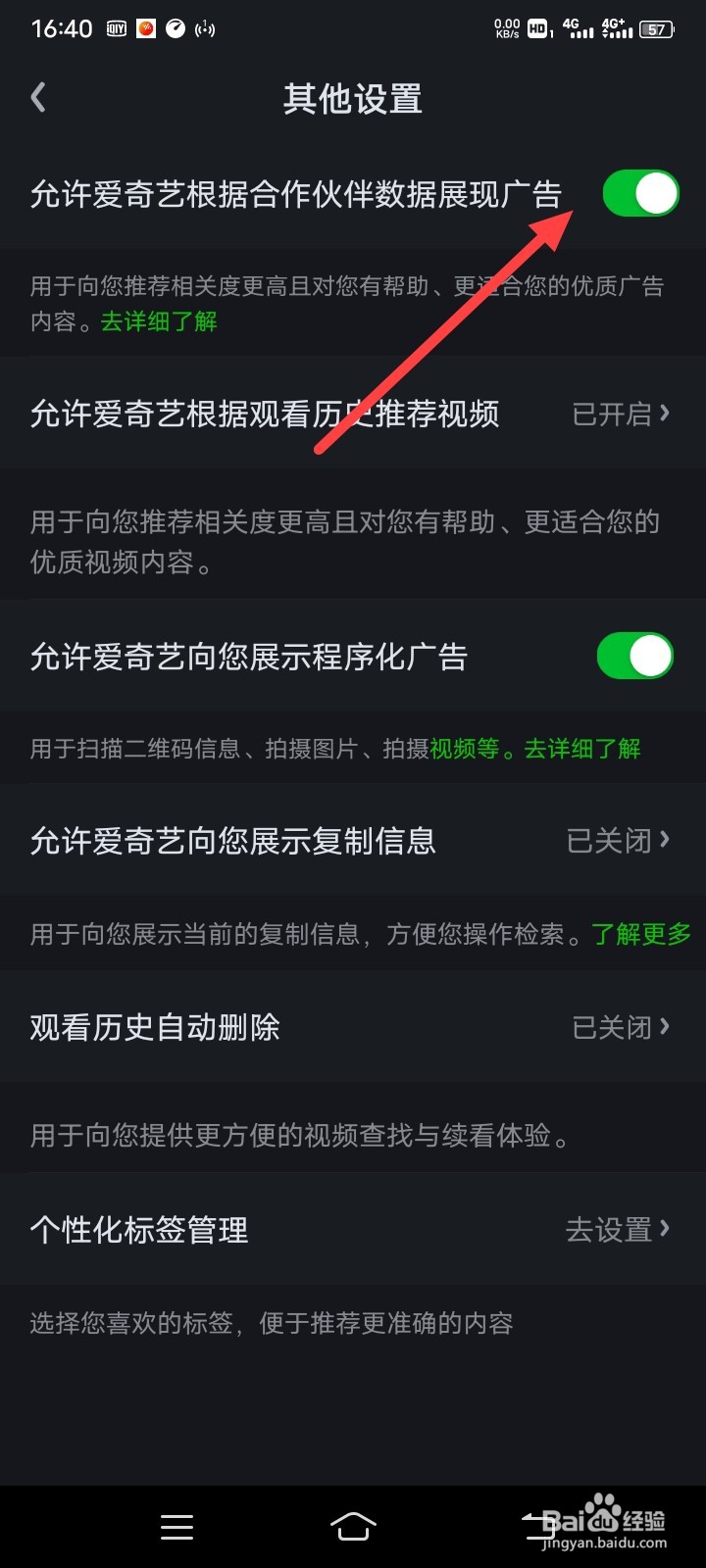Toggle the partner data advertising switch indicated by arrow
The image size is (706, 1568).
click(639, 193)
